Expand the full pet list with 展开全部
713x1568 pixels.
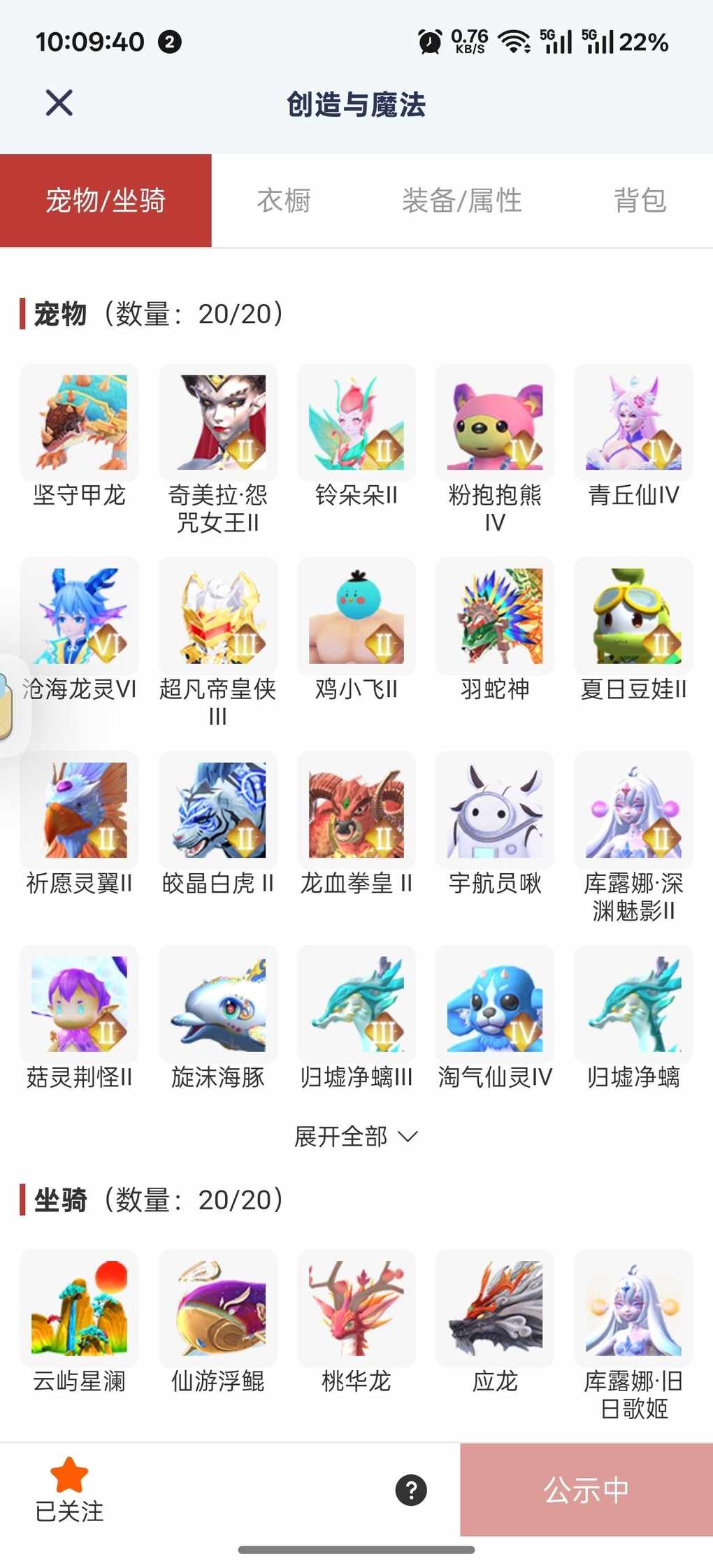coord(356,1137)
